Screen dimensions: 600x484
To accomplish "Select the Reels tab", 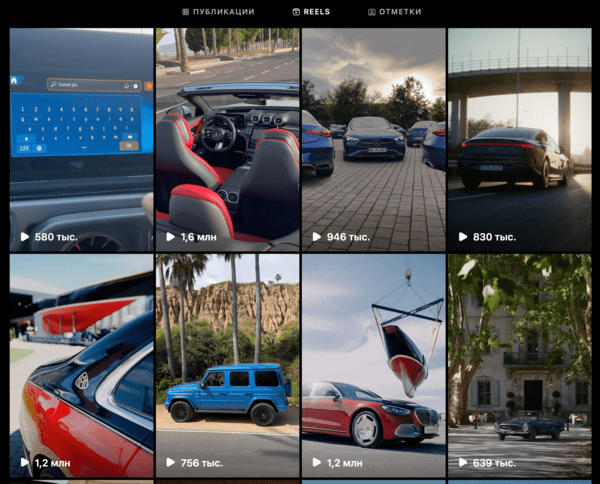I will [311, 12].
